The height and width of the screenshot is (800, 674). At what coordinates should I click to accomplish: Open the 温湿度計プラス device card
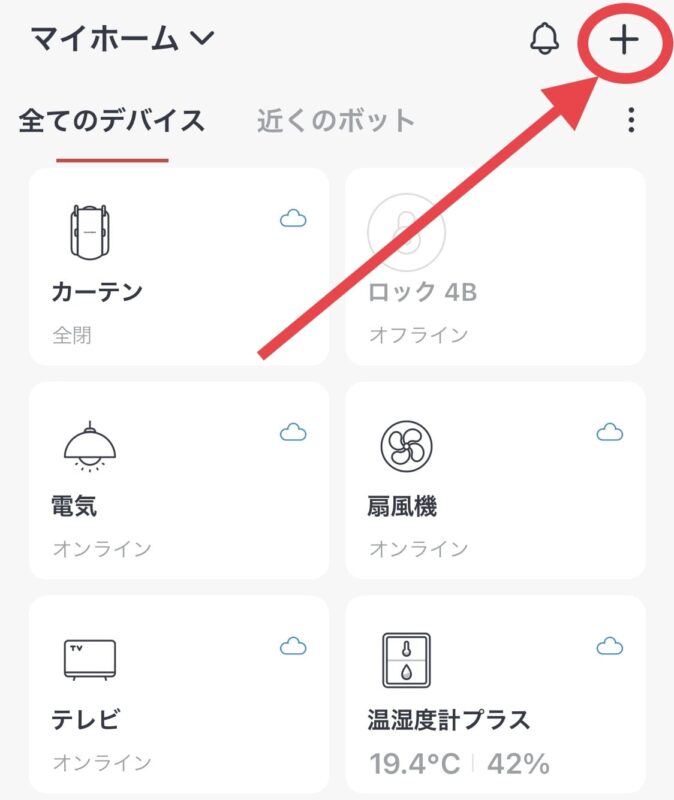(495, 693)
